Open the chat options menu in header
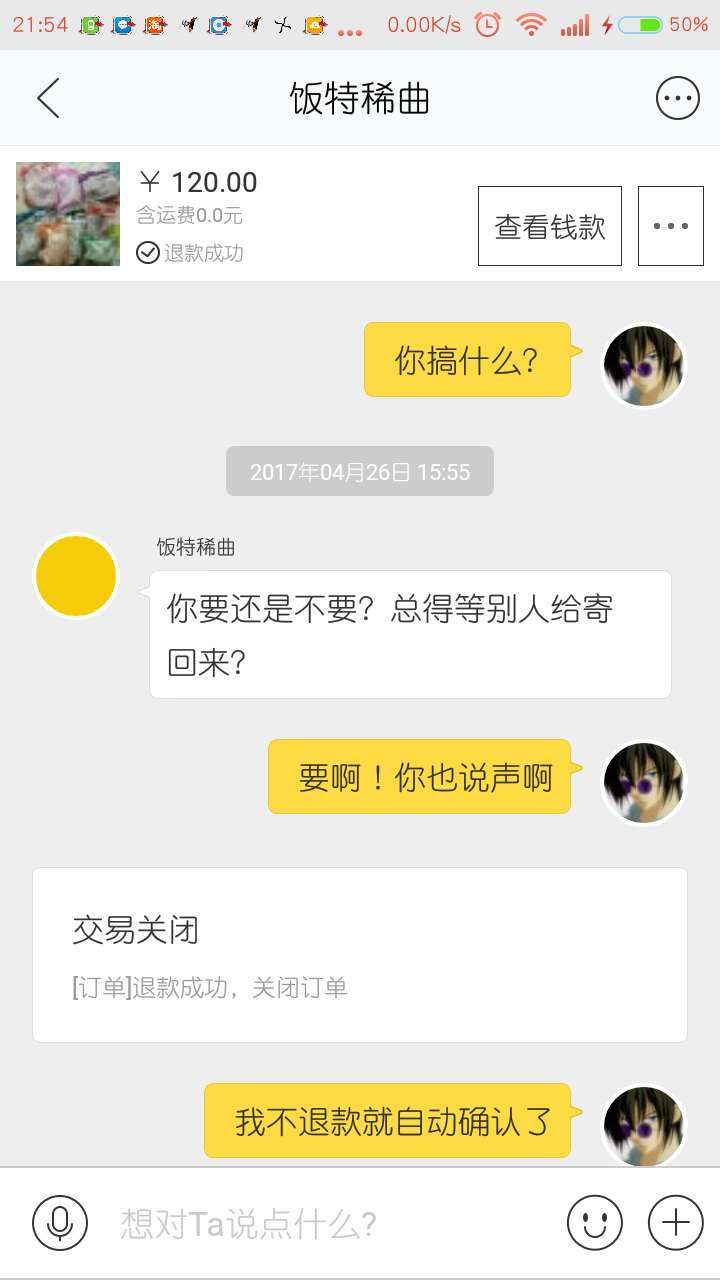 coord(677,98)
